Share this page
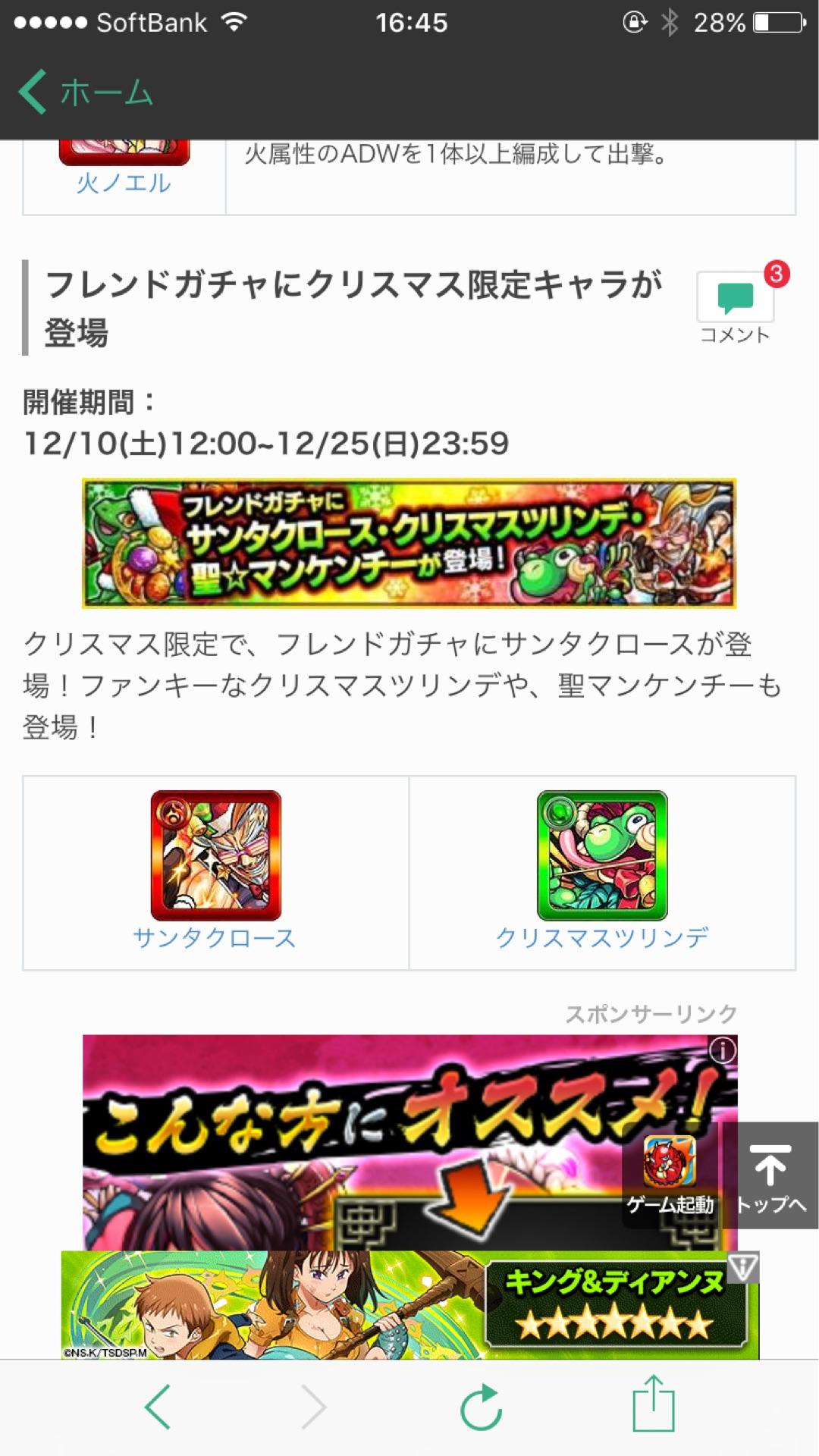The height and width of the screenshot is (1456, 819). click(654, 1404)
